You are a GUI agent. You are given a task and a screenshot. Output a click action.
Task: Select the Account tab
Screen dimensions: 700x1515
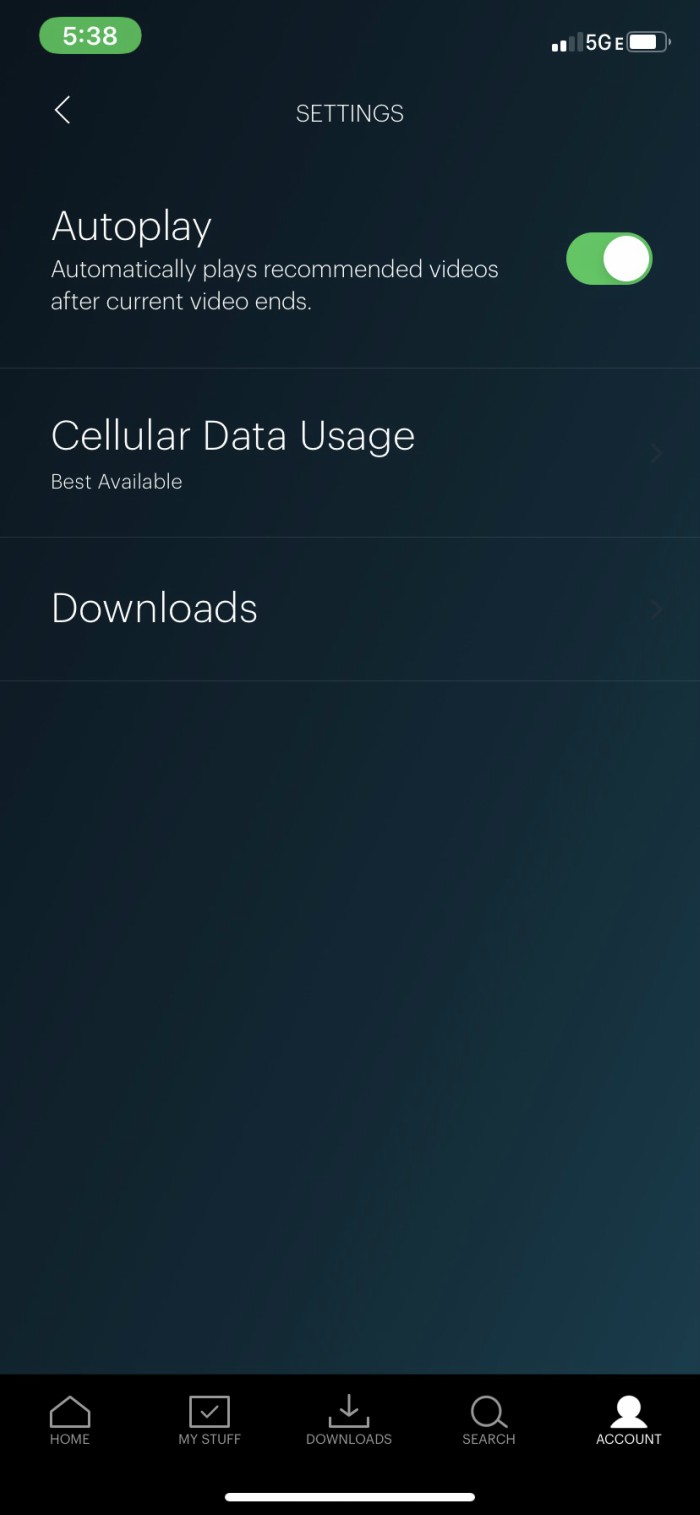[x=629, y=1421]
